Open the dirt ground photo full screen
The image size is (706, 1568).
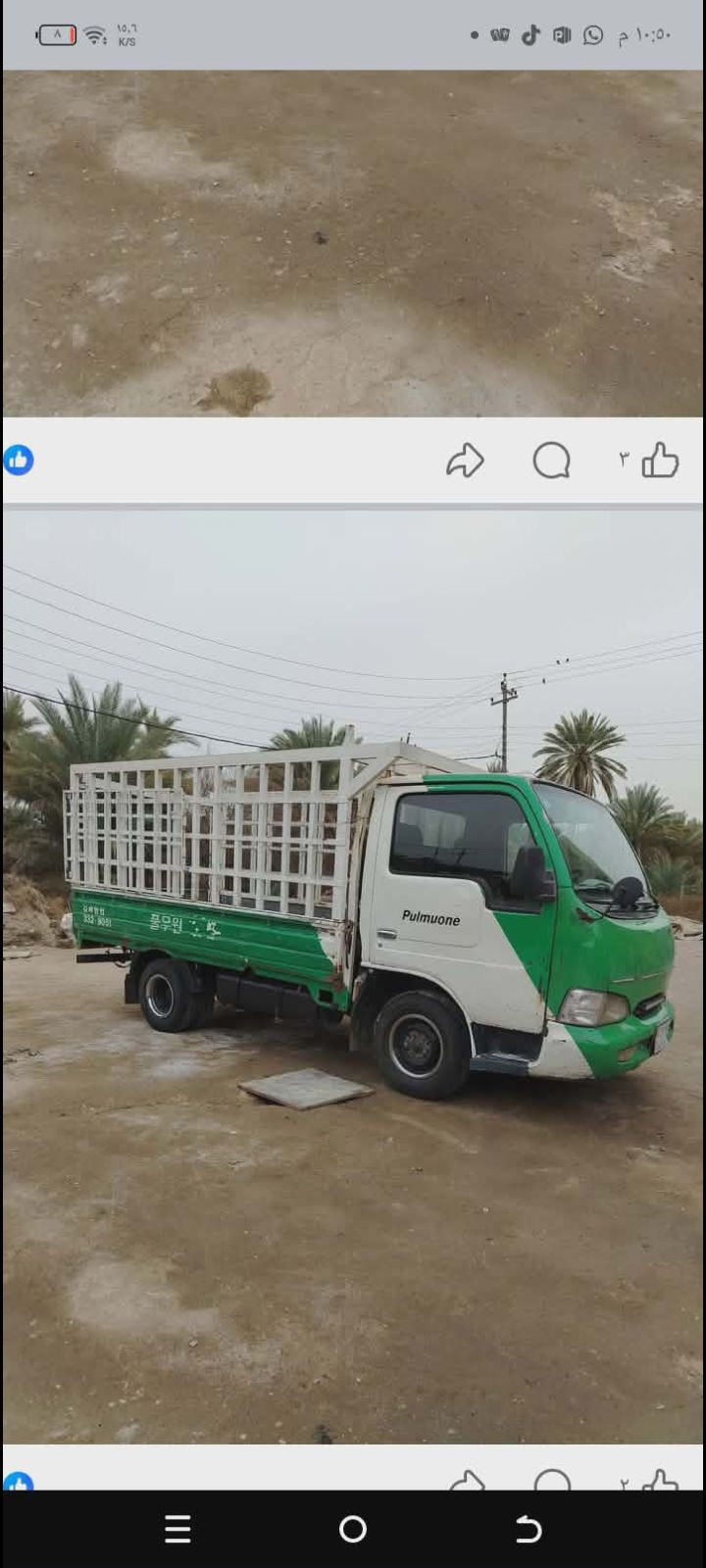point(353,243)
